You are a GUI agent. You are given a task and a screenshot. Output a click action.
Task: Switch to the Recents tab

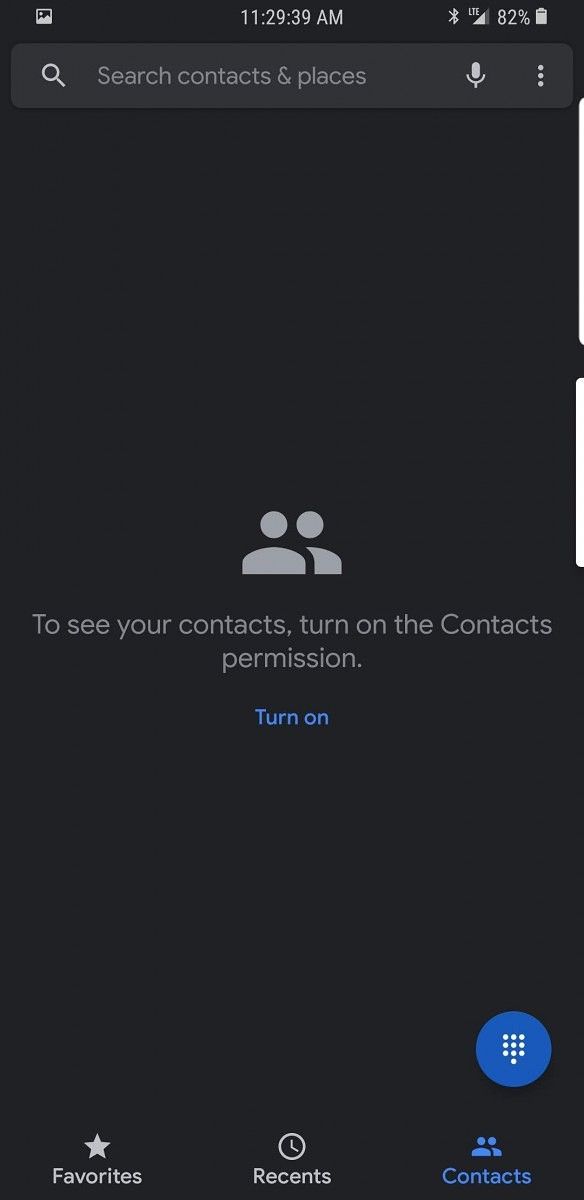(x=291, y=1160)
